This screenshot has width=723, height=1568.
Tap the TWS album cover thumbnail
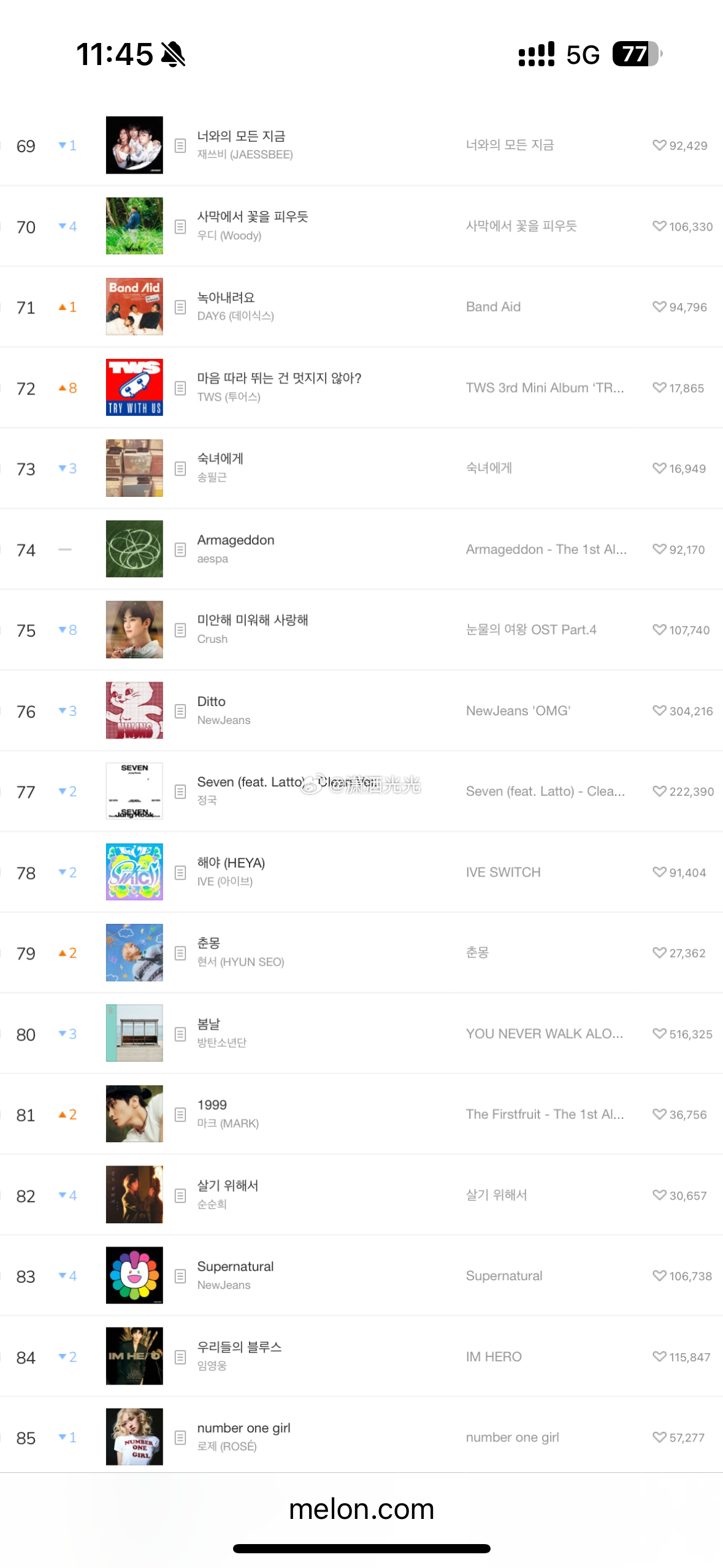(x=134, y=387)
